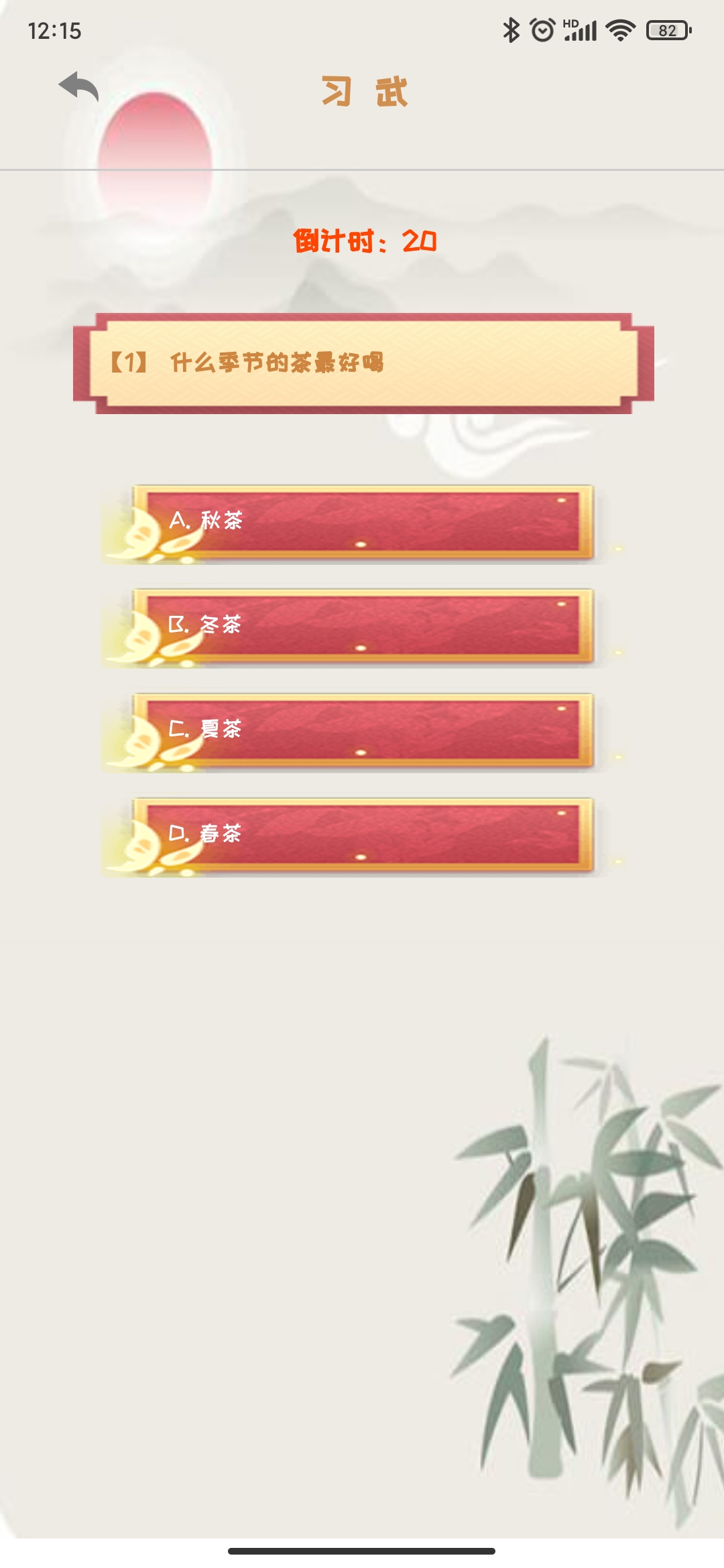Select answer A. 秋茶
The image size is (724, 1568).
click(x=362, y=523)
